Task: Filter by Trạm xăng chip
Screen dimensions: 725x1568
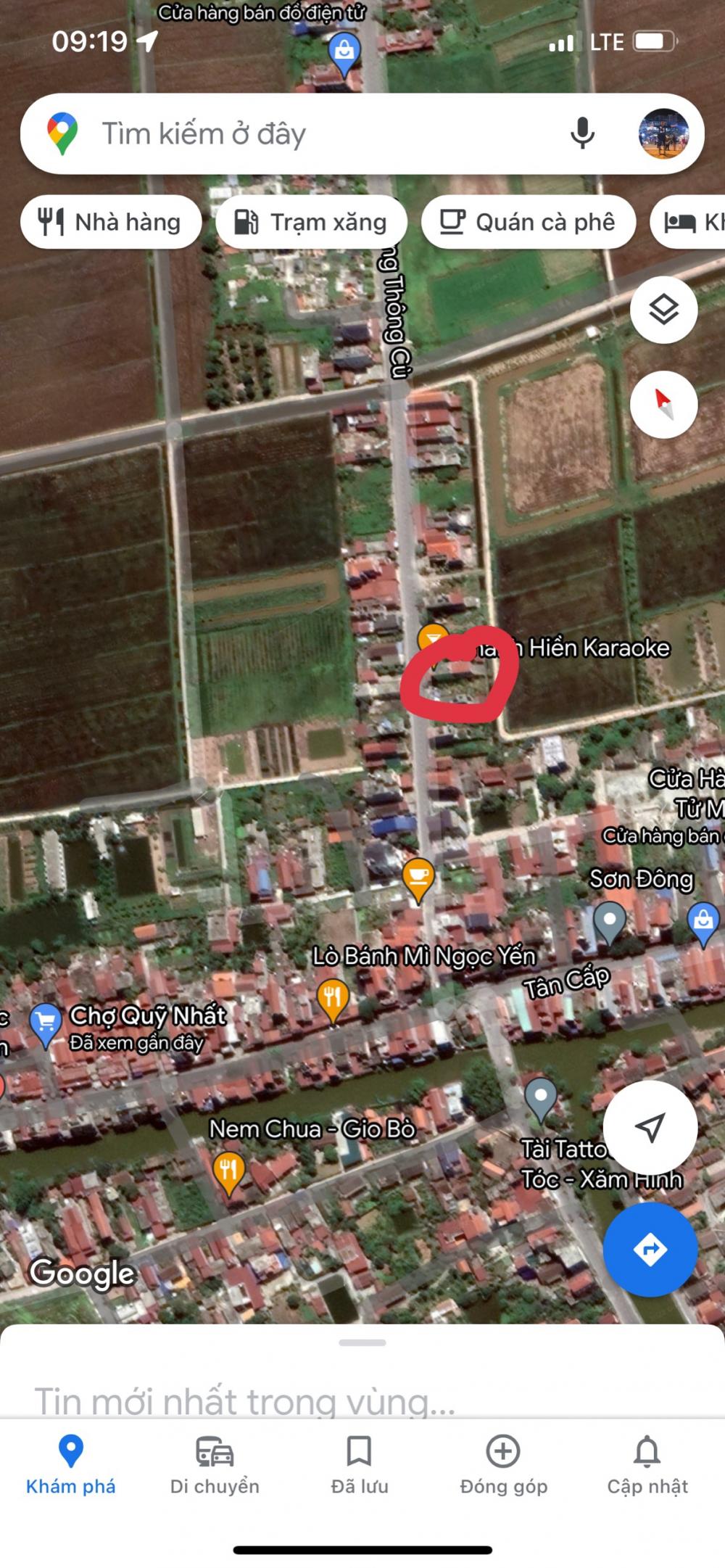Action: (311, 222)
